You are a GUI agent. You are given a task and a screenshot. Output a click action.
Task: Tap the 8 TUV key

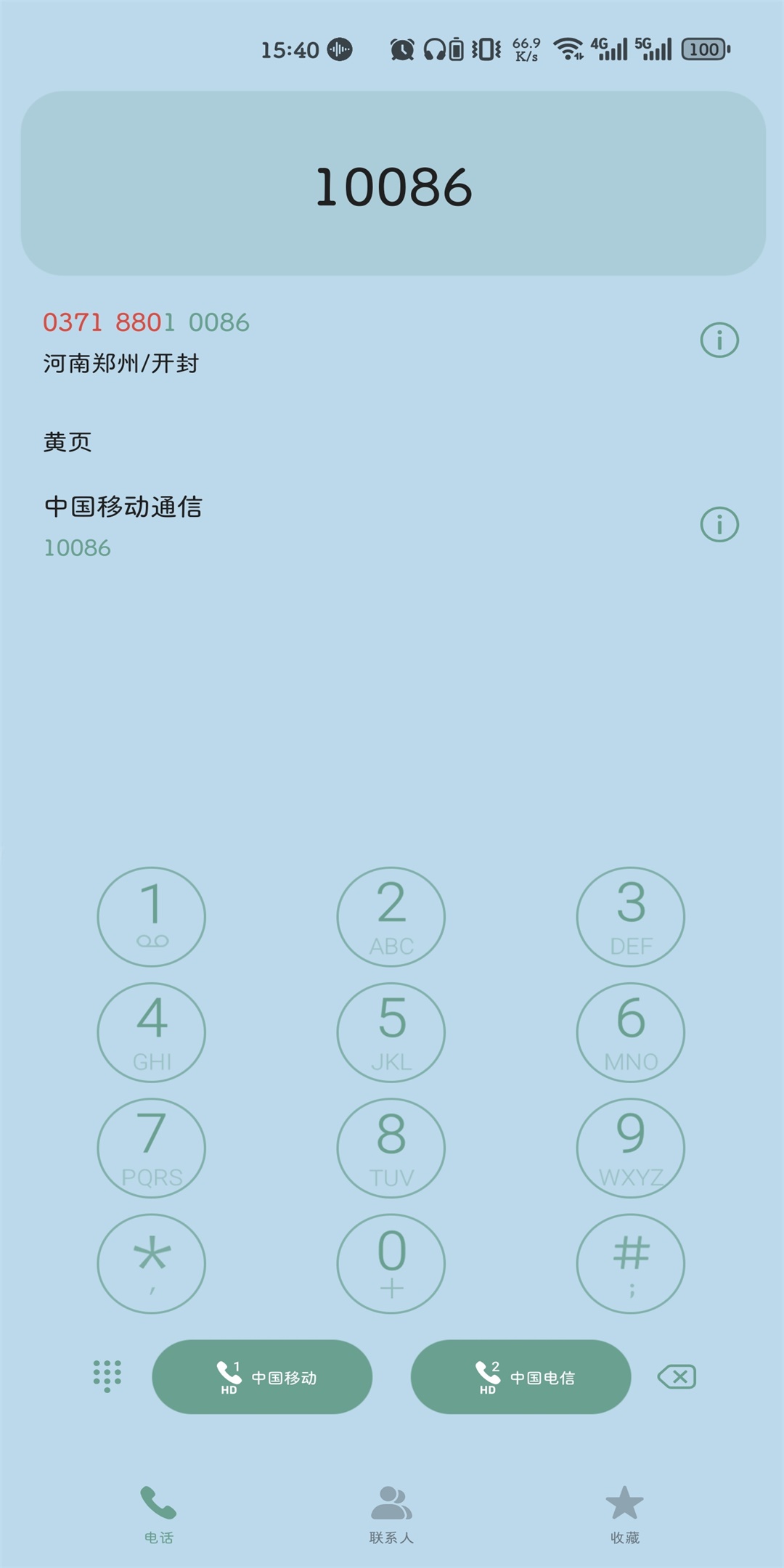click(391, 1147)
